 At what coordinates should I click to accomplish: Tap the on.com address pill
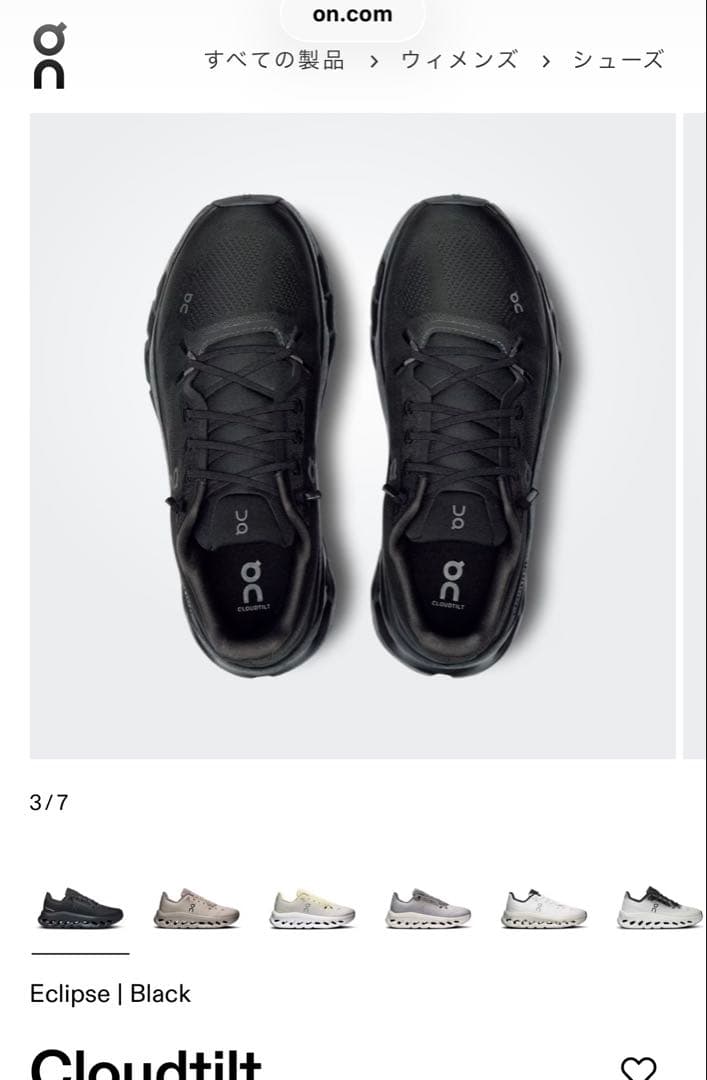[352, 15]
